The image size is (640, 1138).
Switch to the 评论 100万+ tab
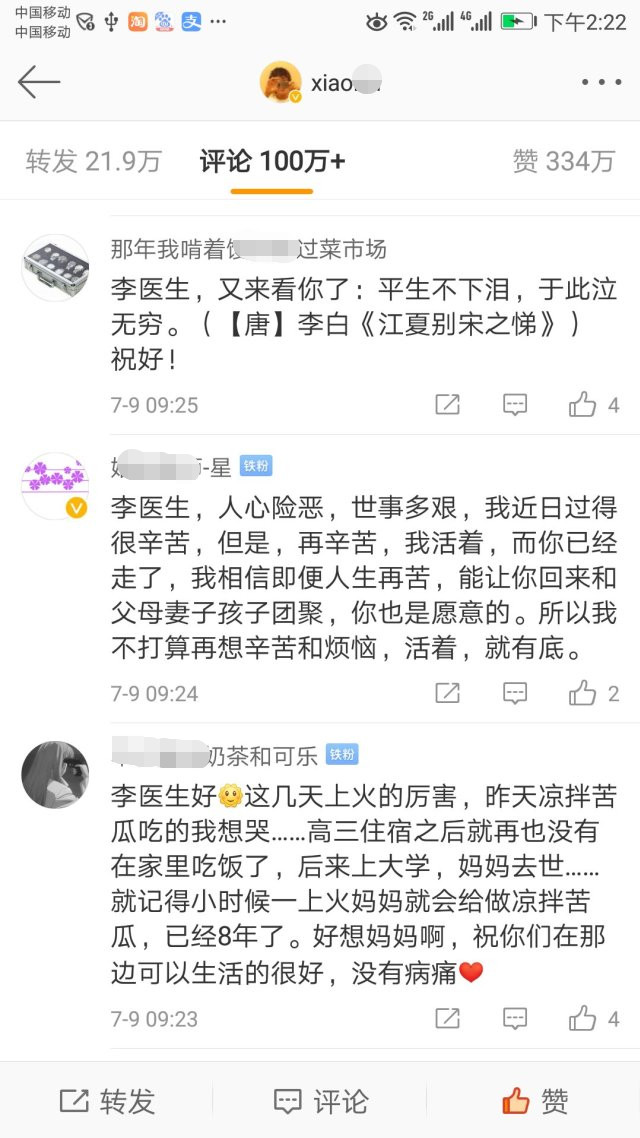(x=272, y=161)
